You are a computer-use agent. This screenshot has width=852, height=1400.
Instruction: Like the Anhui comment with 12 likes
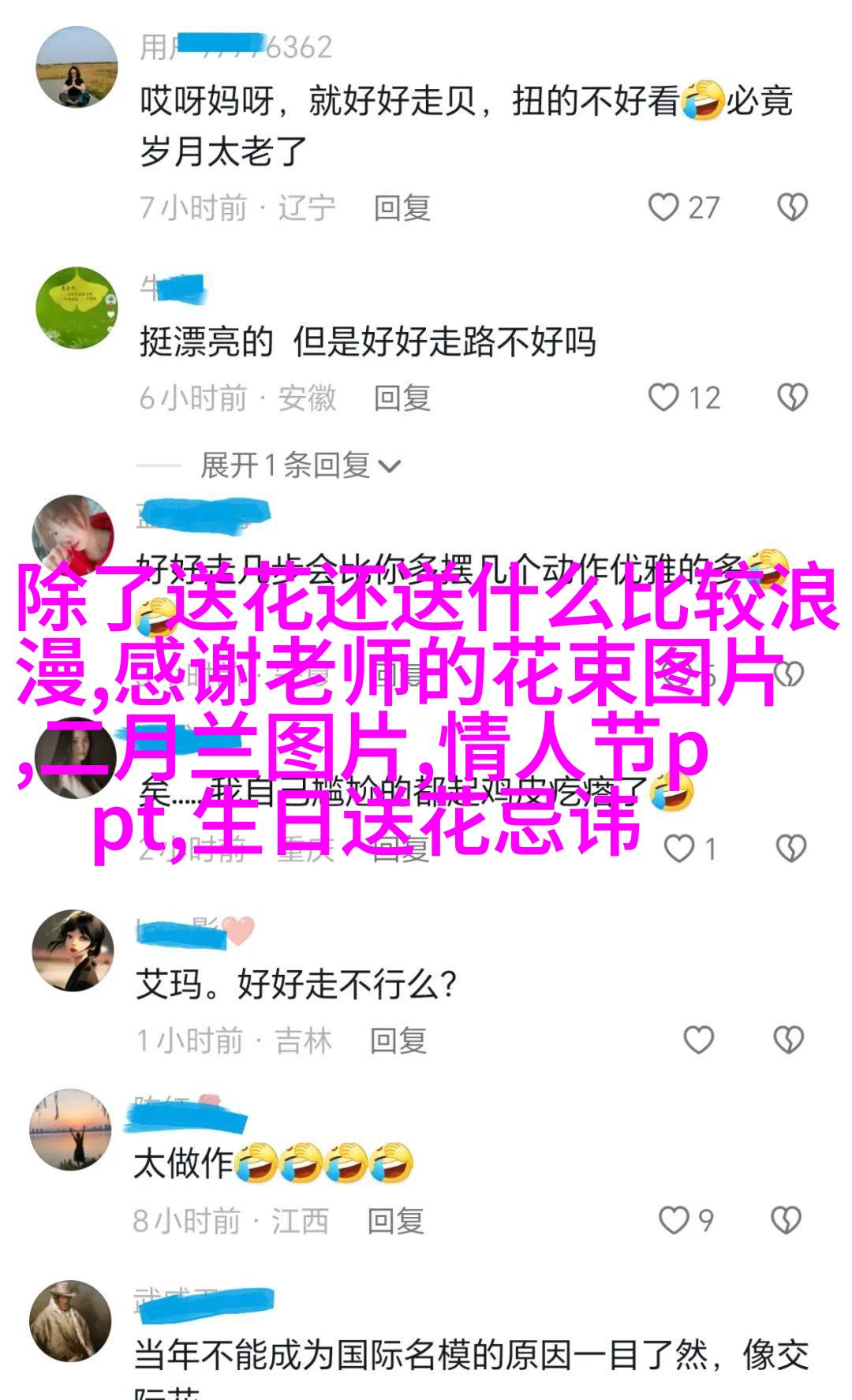(664, 398)
